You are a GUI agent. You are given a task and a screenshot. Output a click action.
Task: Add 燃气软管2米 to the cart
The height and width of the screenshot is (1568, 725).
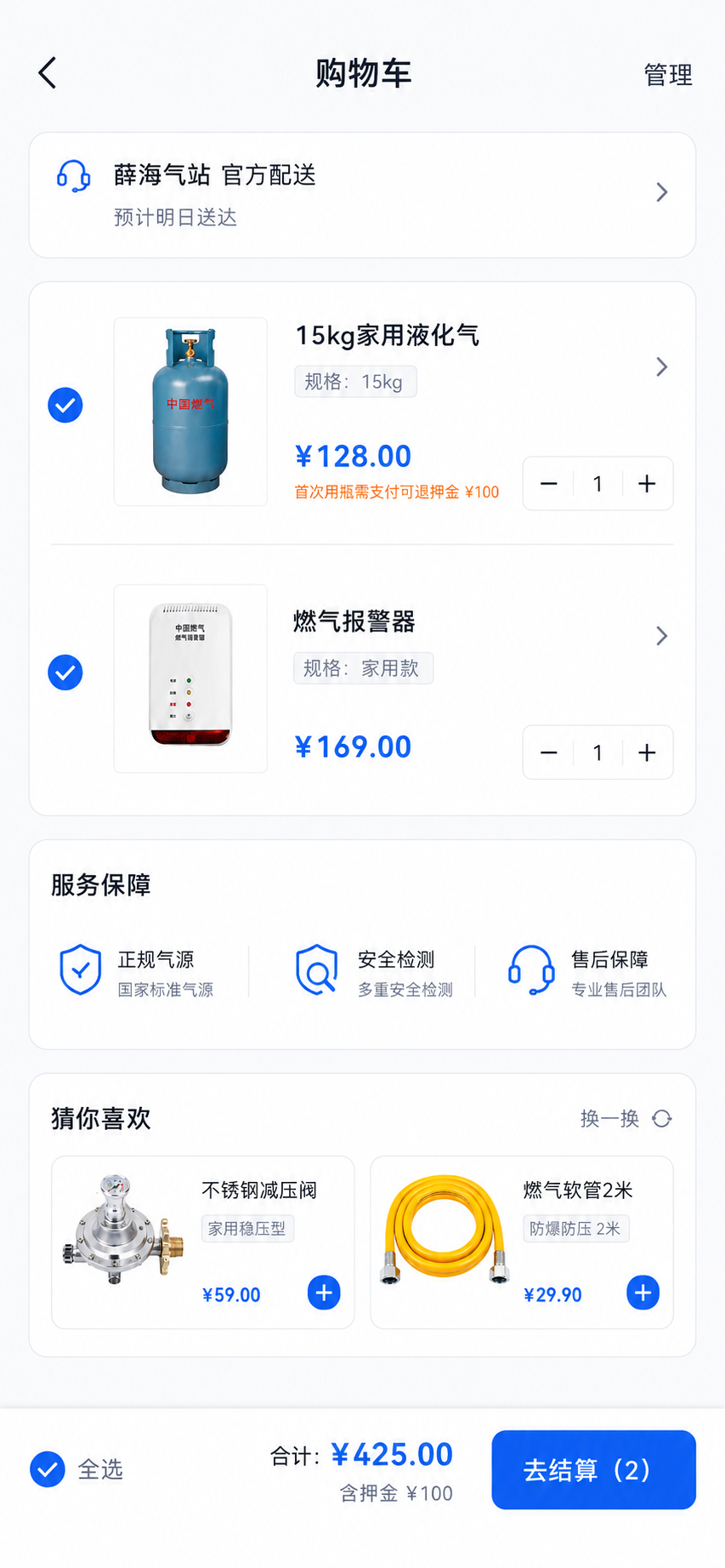click(643, 1292)
